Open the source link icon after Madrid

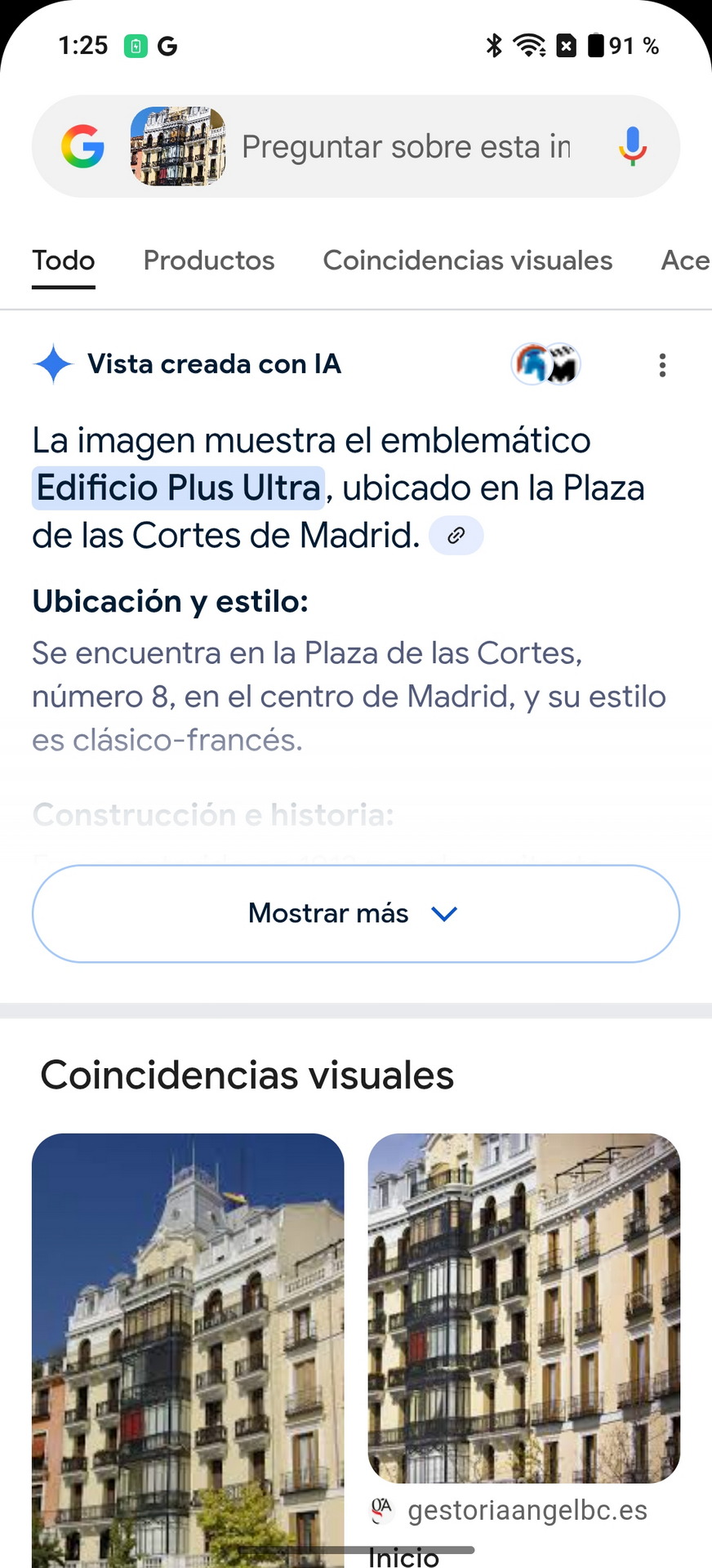[x=456, y=536]
